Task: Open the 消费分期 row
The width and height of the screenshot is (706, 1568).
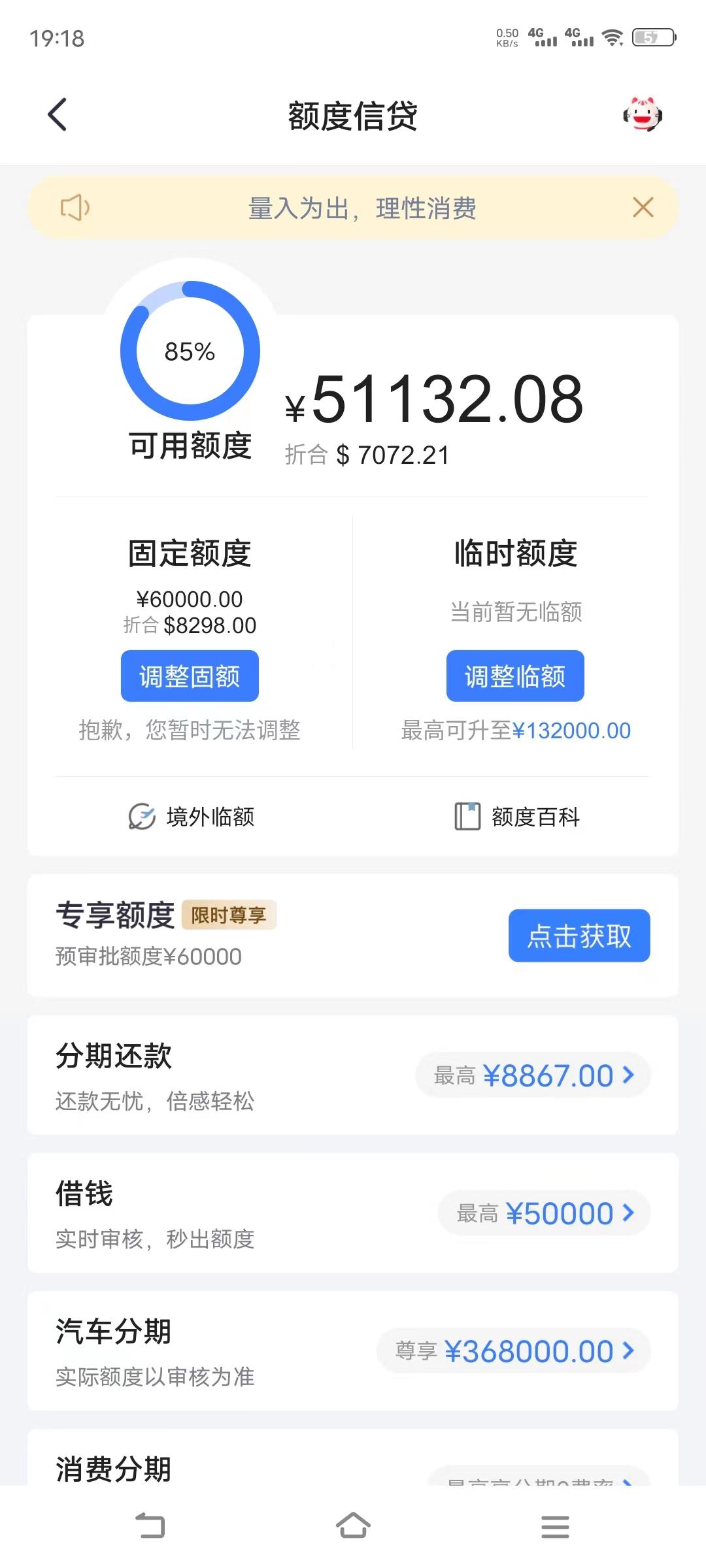Action: pyautogui.click(x=353, y=1458)
